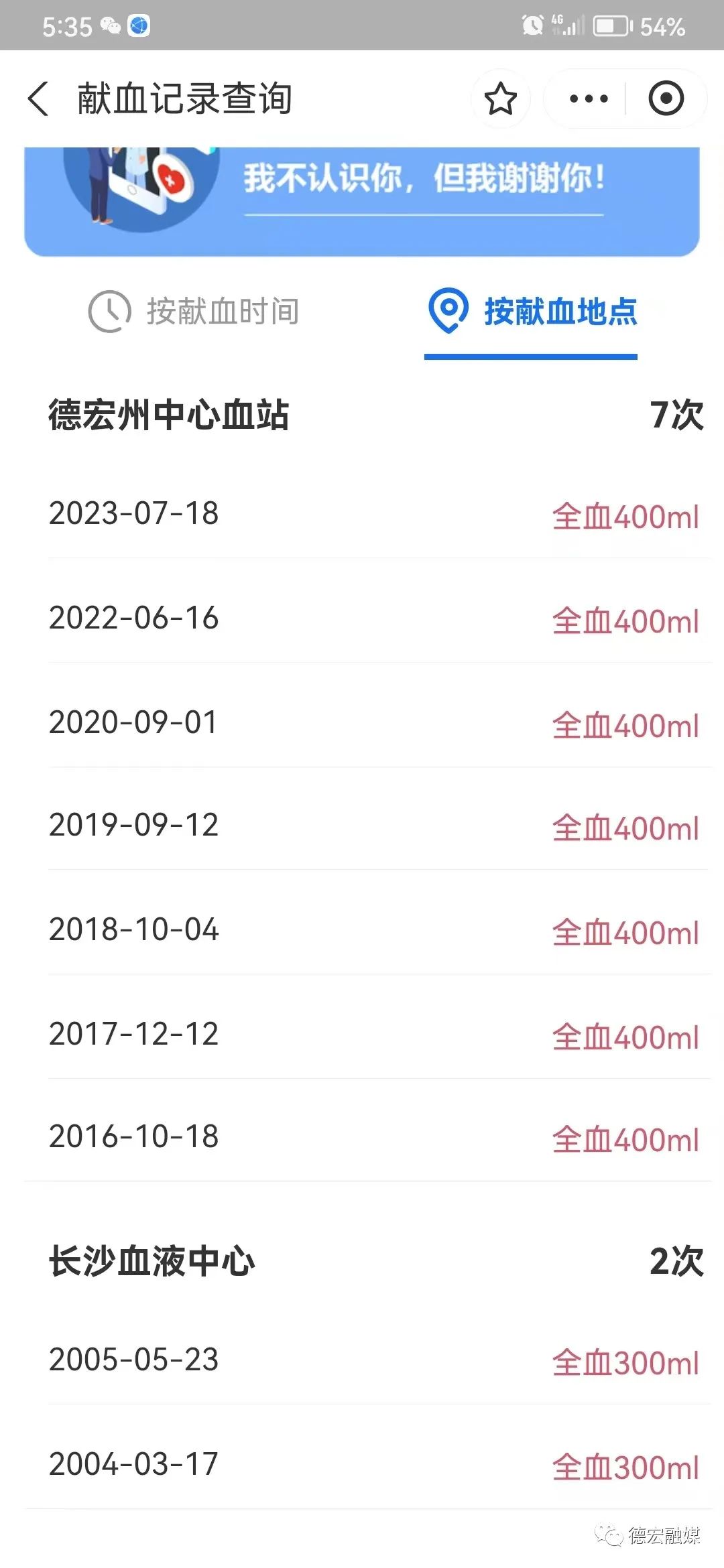Tap 长沙血液中心 to collapse its records

[x=154, y=1264]
